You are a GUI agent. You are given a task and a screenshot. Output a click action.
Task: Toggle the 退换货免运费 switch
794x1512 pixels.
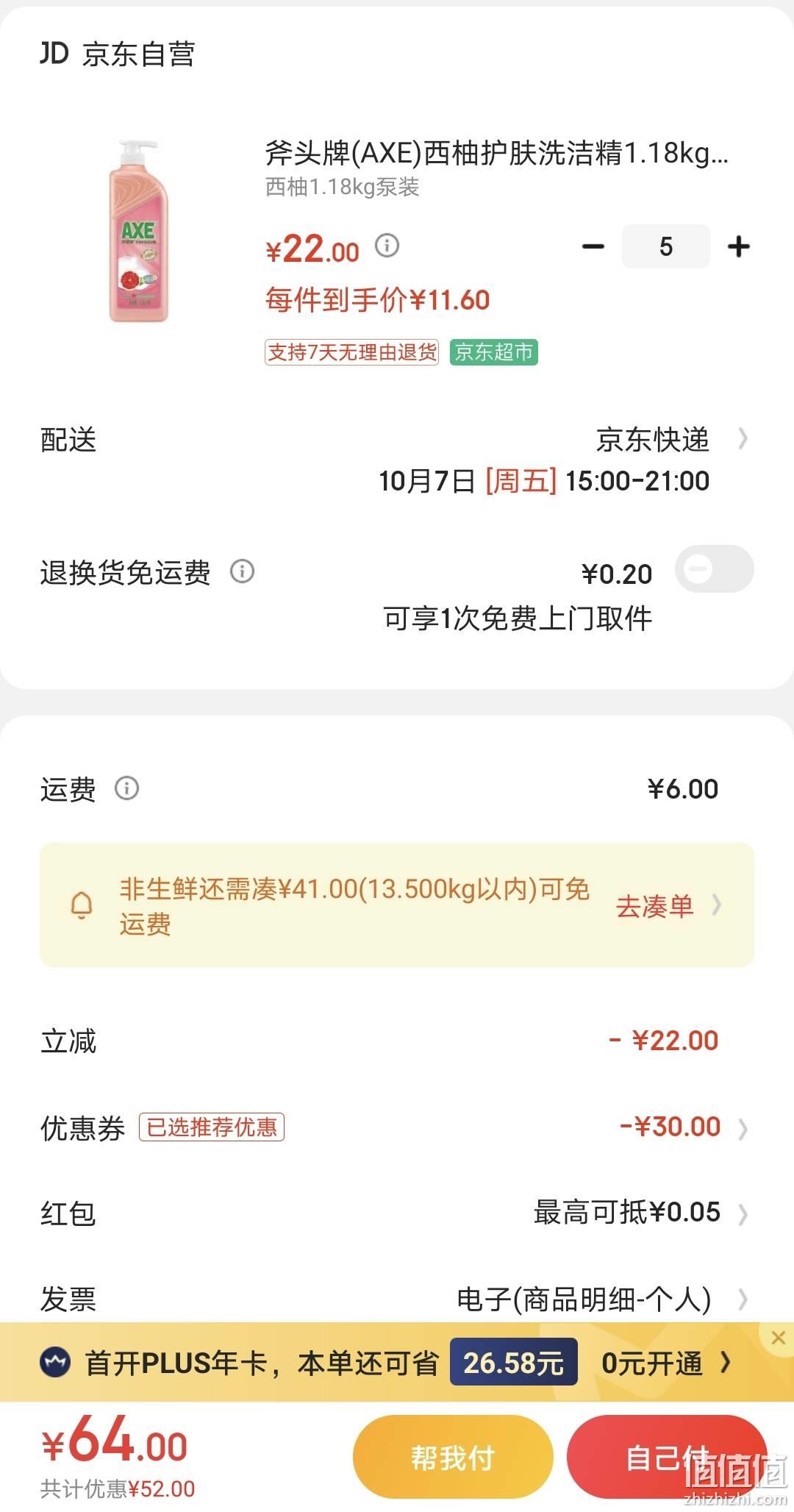click(714, 569)
